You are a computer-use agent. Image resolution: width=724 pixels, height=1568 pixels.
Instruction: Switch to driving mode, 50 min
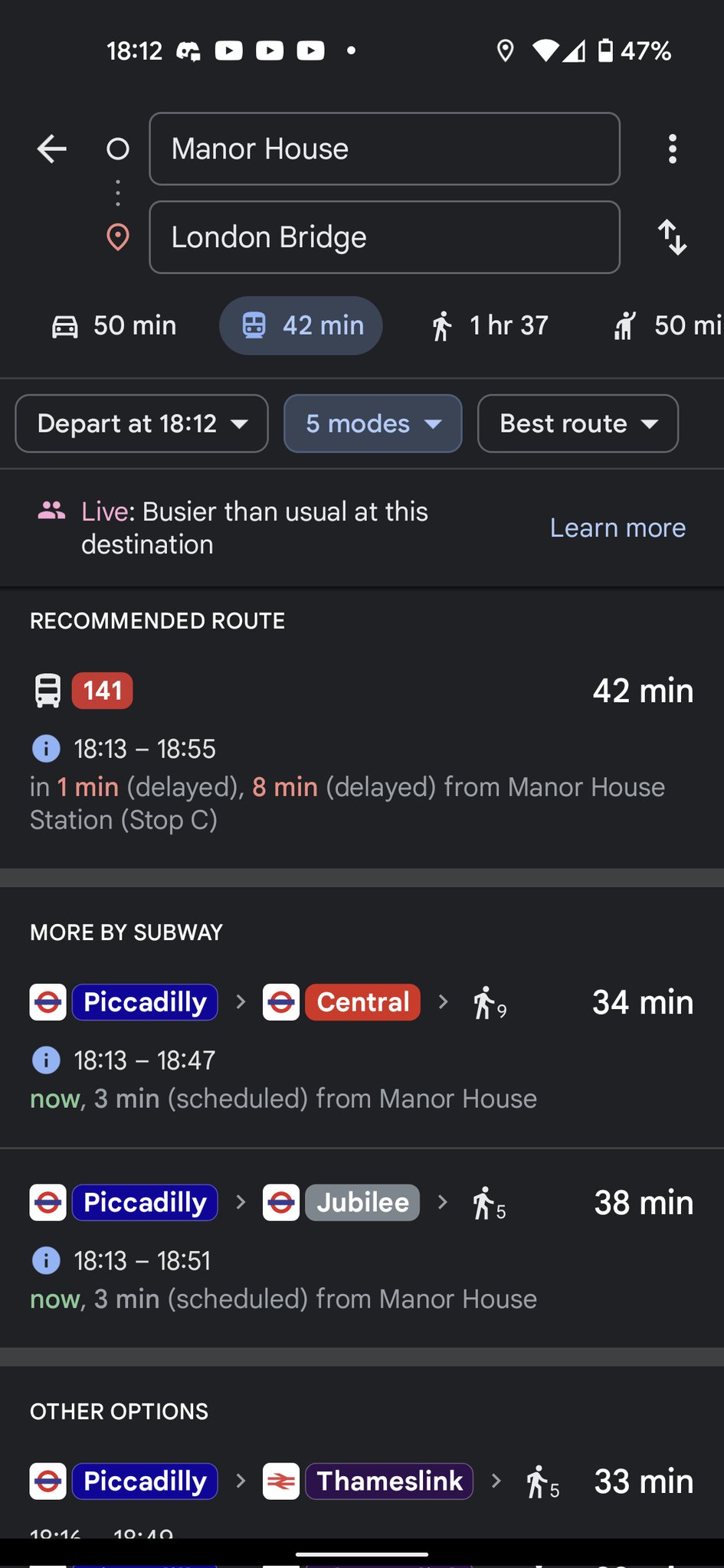[x=113, y=325]
